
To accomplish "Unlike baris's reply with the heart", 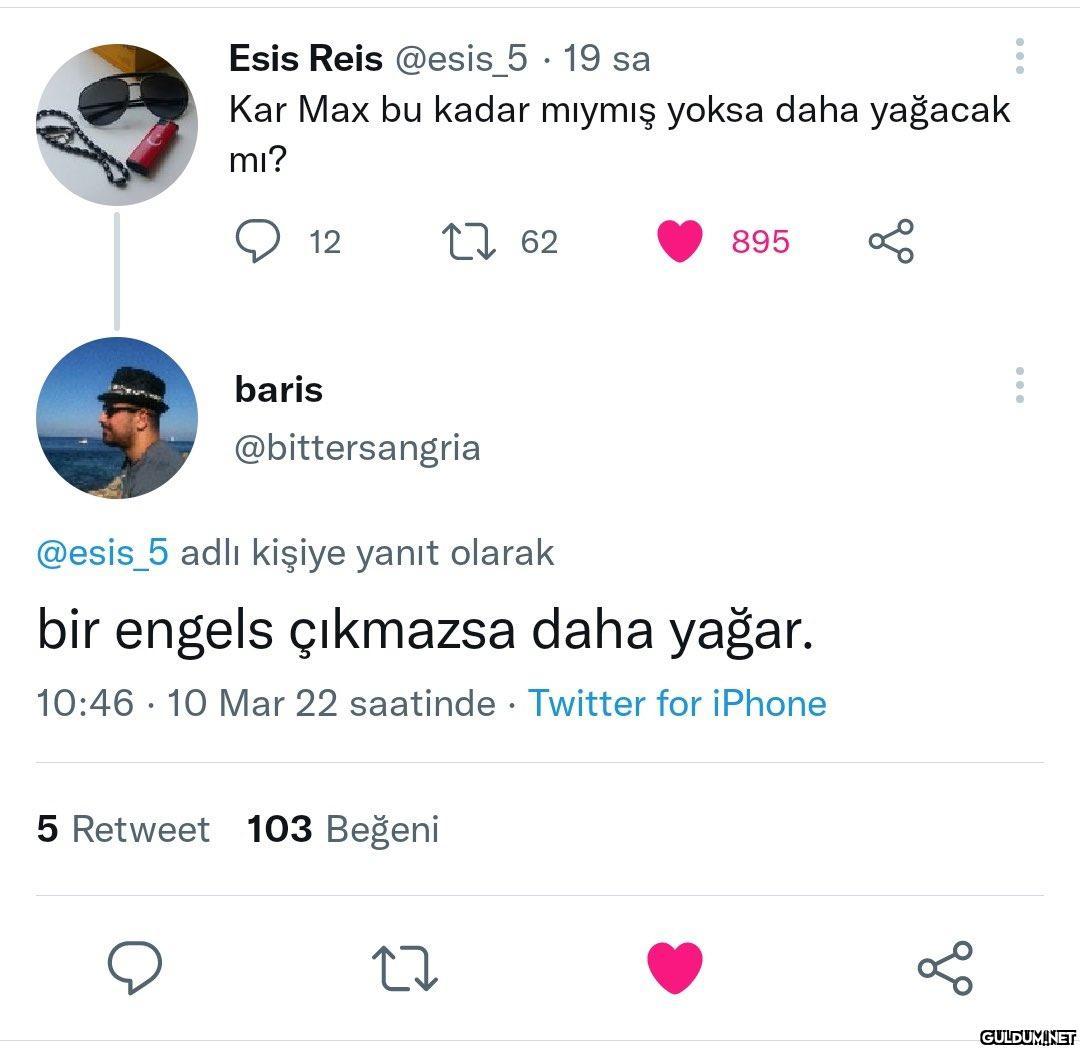I will pyautogui.click(x=676, y=967).
